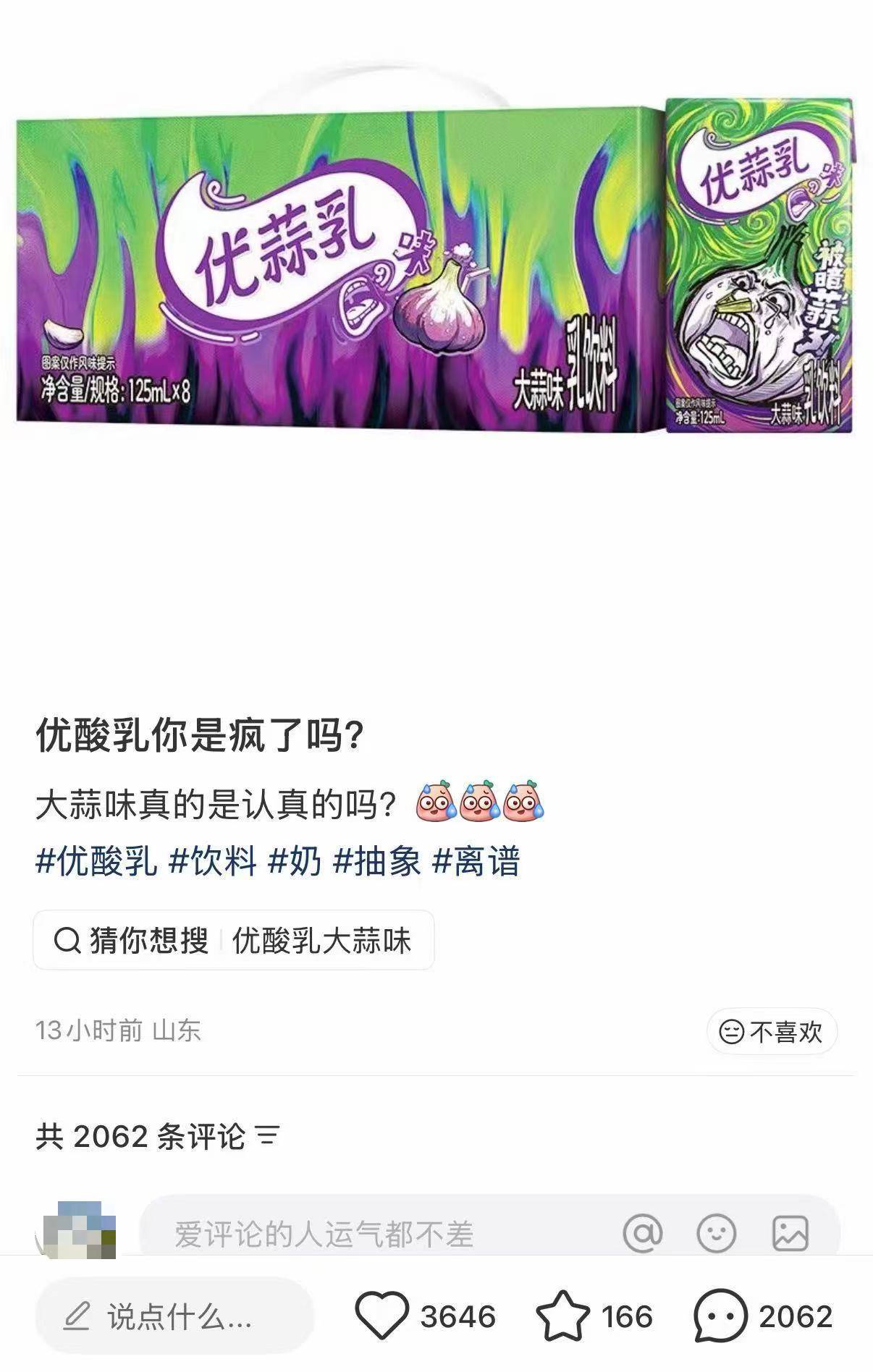Open the #奶 hashtag
This screenshot has width=873, height=1372.
tap(295, 862)
